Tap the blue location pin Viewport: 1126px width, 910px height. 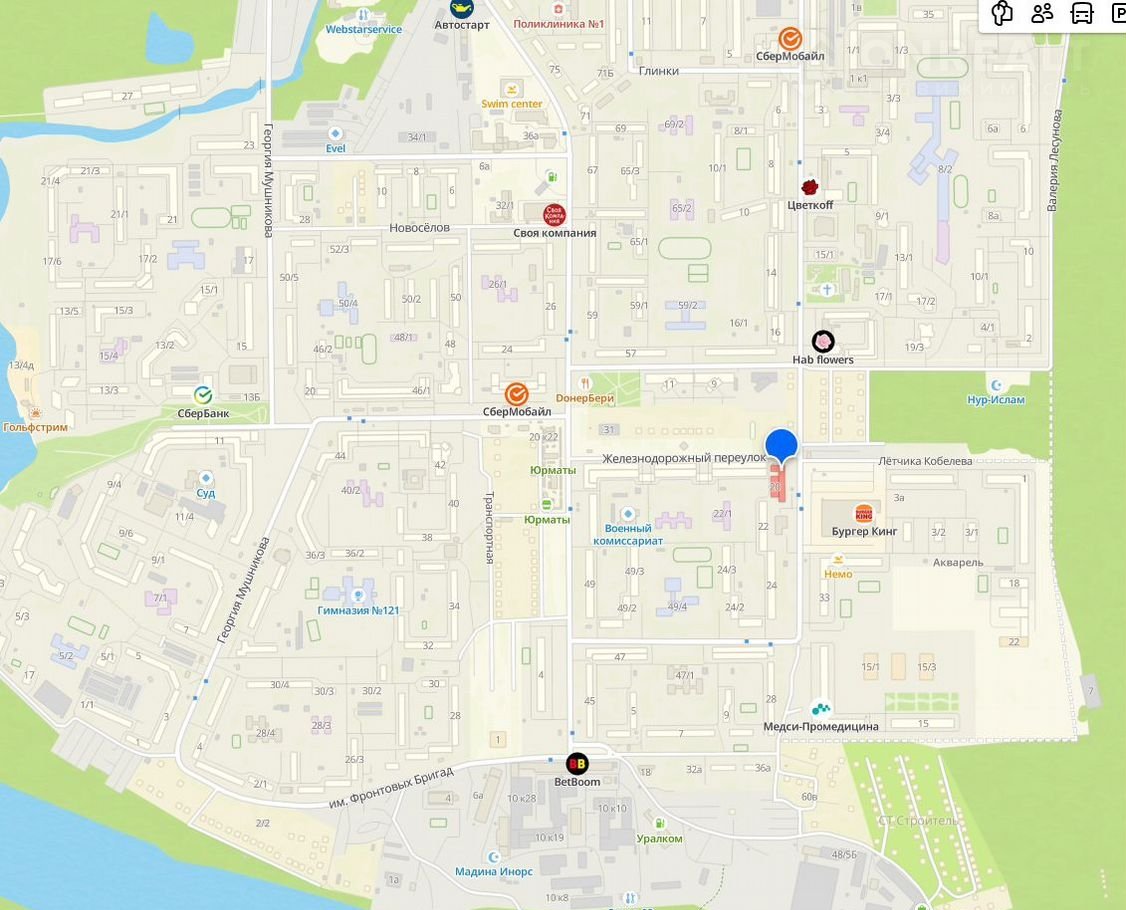coord(781,446)
